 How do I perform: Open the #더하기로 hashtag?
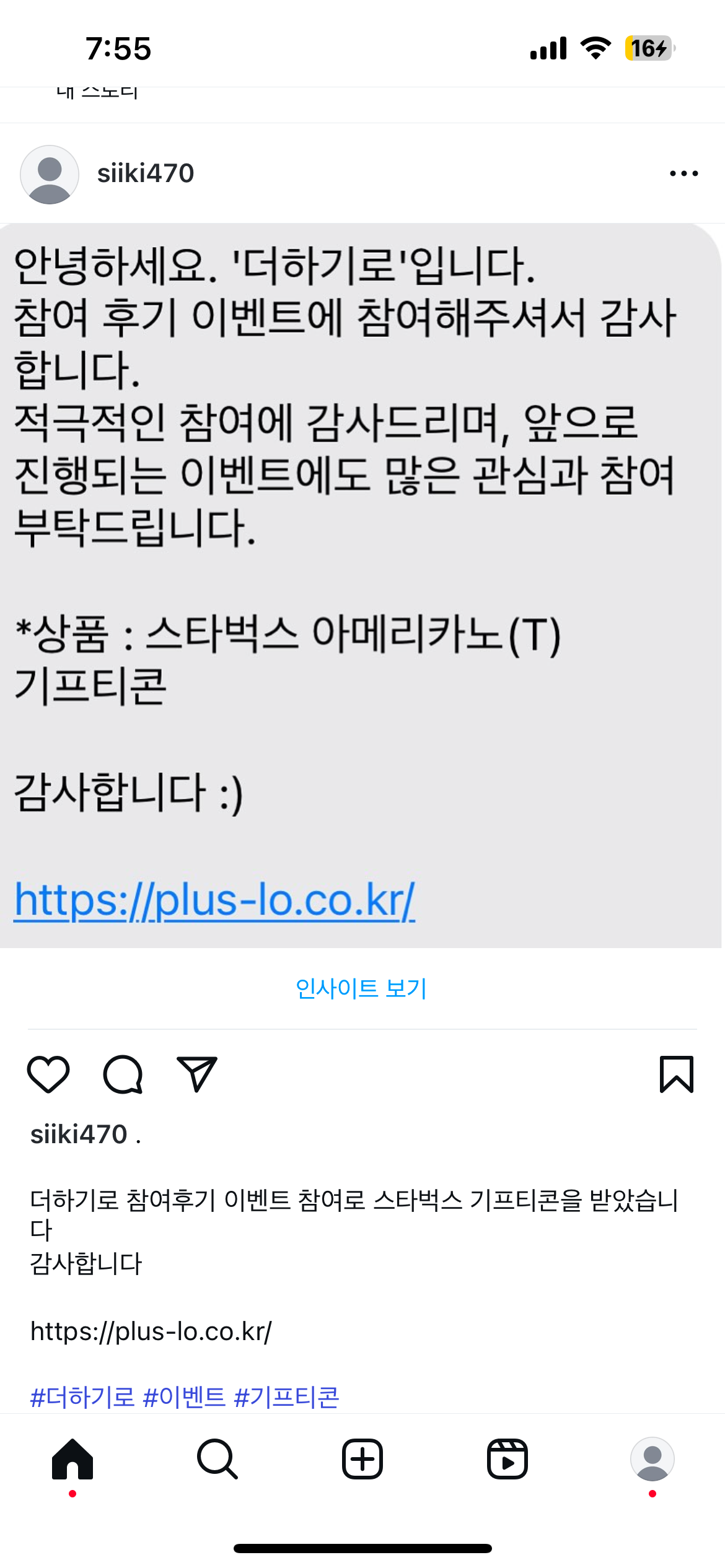click(82, 1397)
